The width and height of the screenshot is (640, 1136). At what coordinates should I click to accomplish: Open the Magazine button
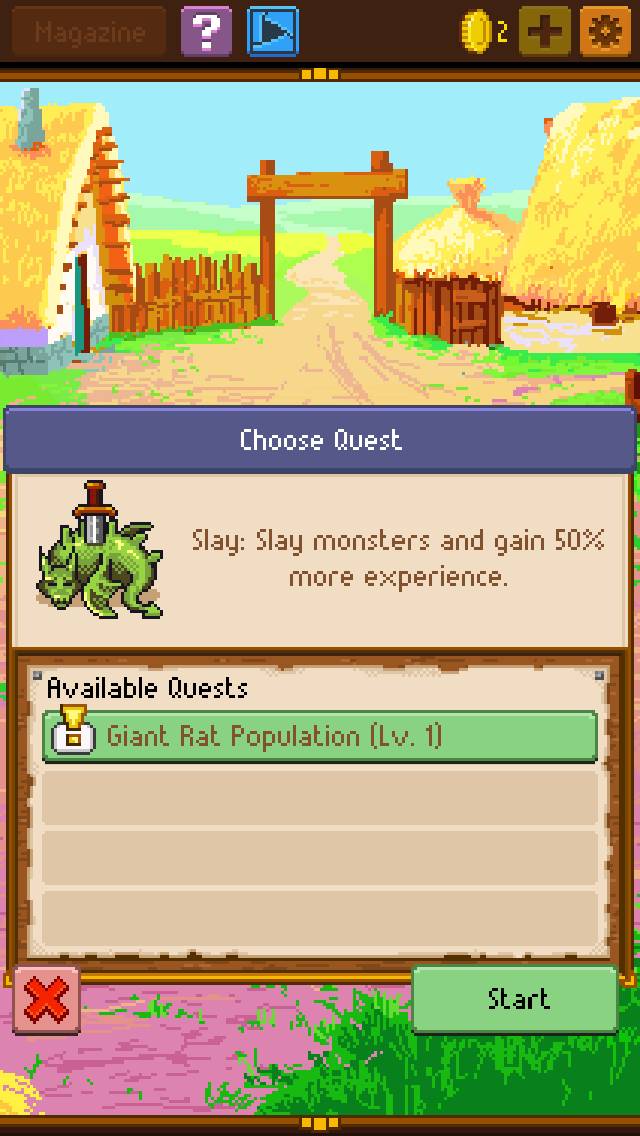click(x=88, y=32)
